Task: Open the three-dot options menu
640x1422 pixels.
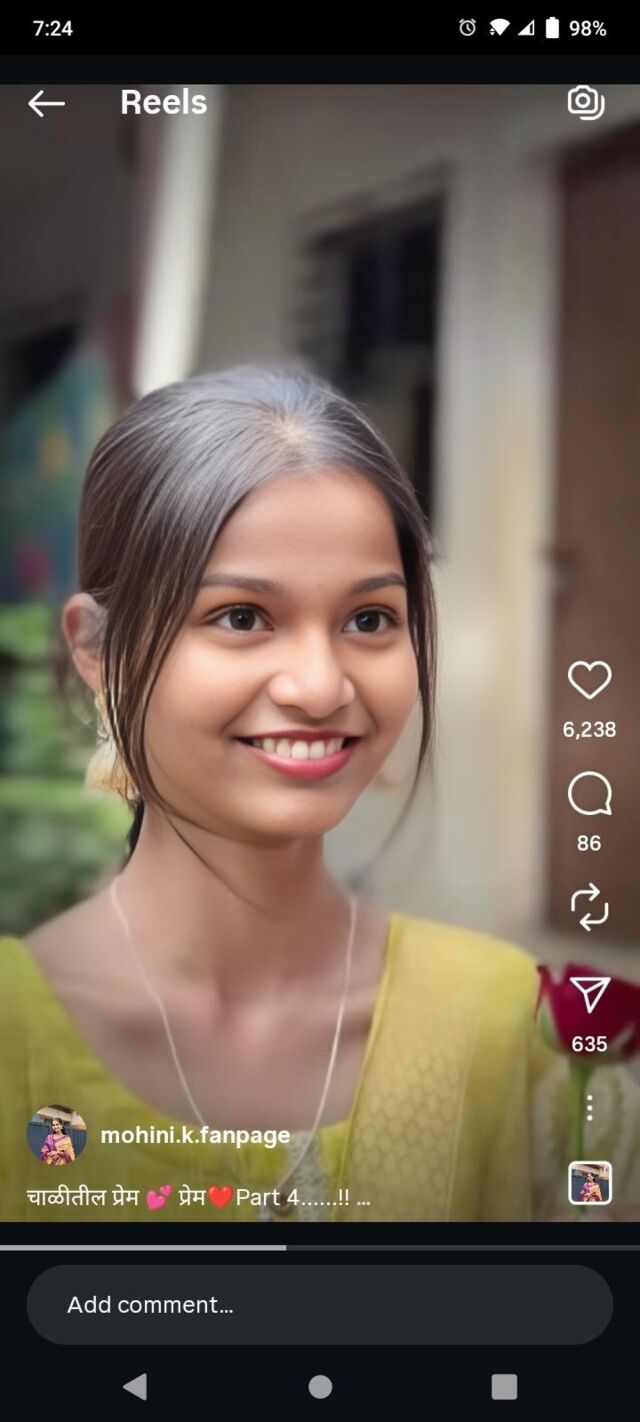Action: pyautogui.click(x=590, y=1108)
